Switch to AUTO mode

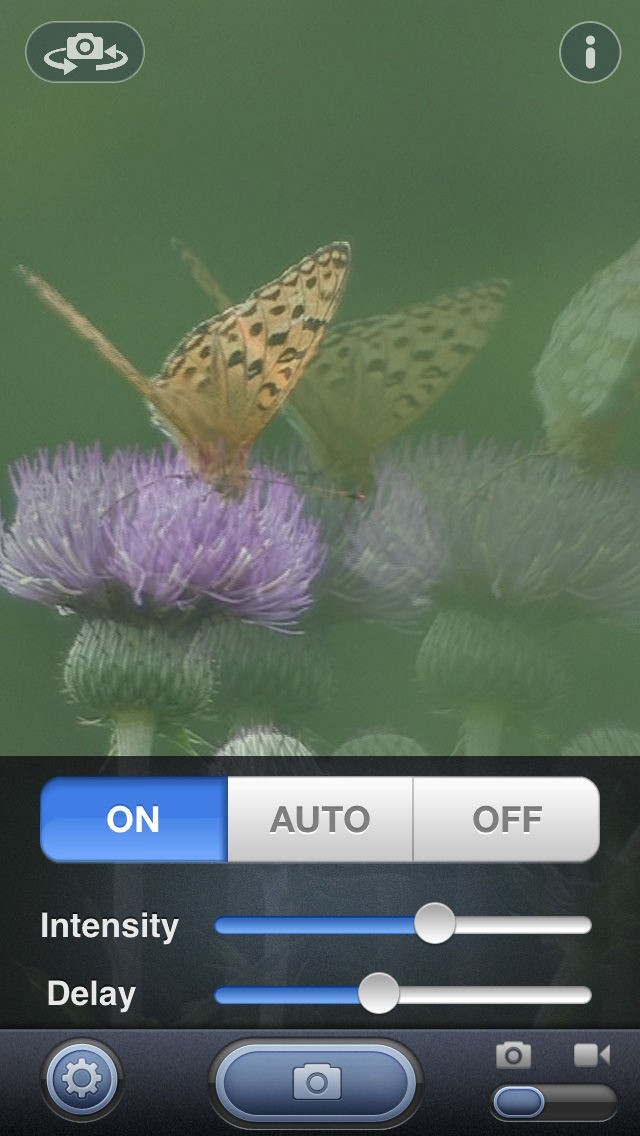320,819
